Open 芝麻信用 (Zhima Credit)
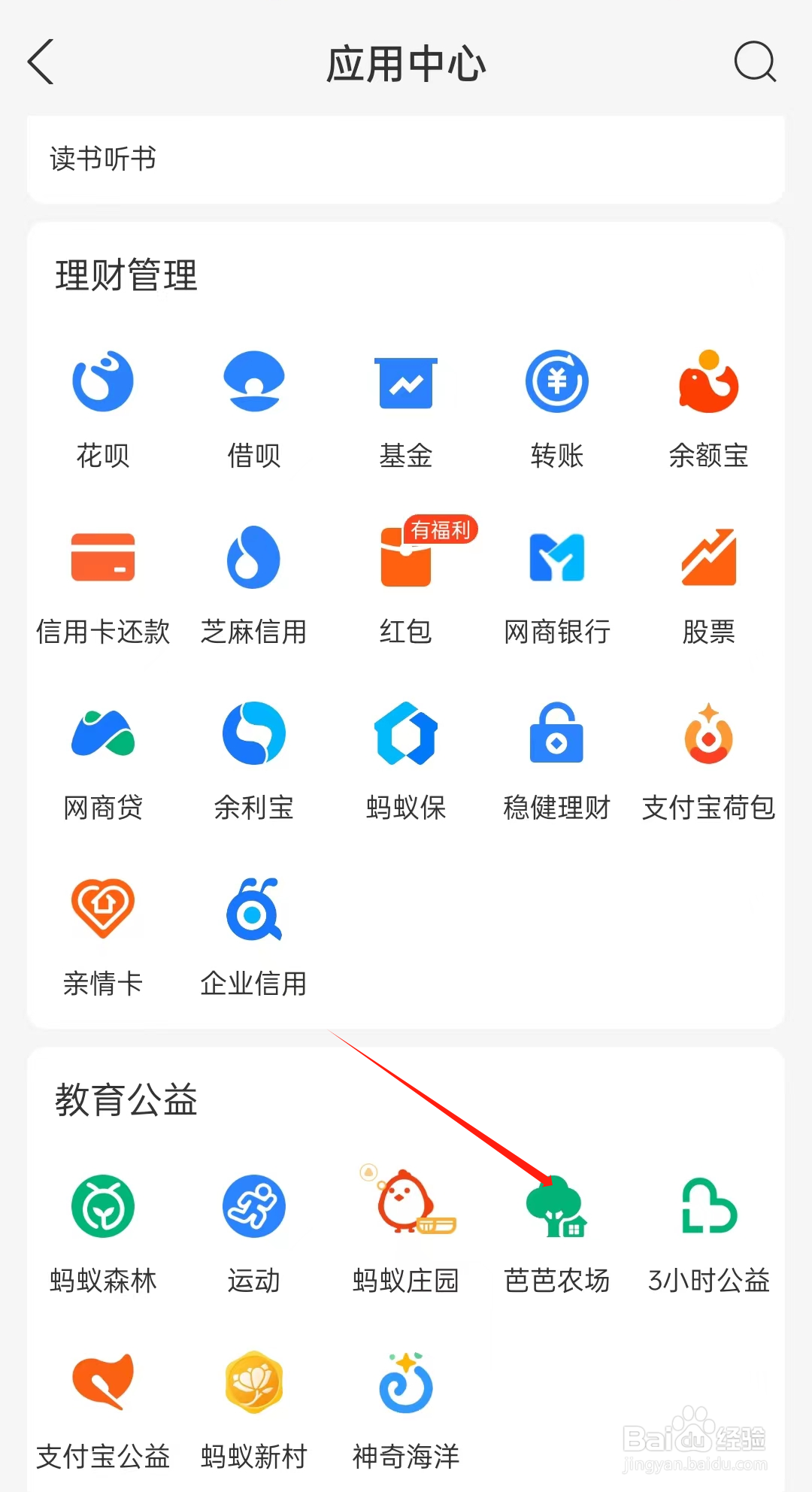 click(254, 558)
